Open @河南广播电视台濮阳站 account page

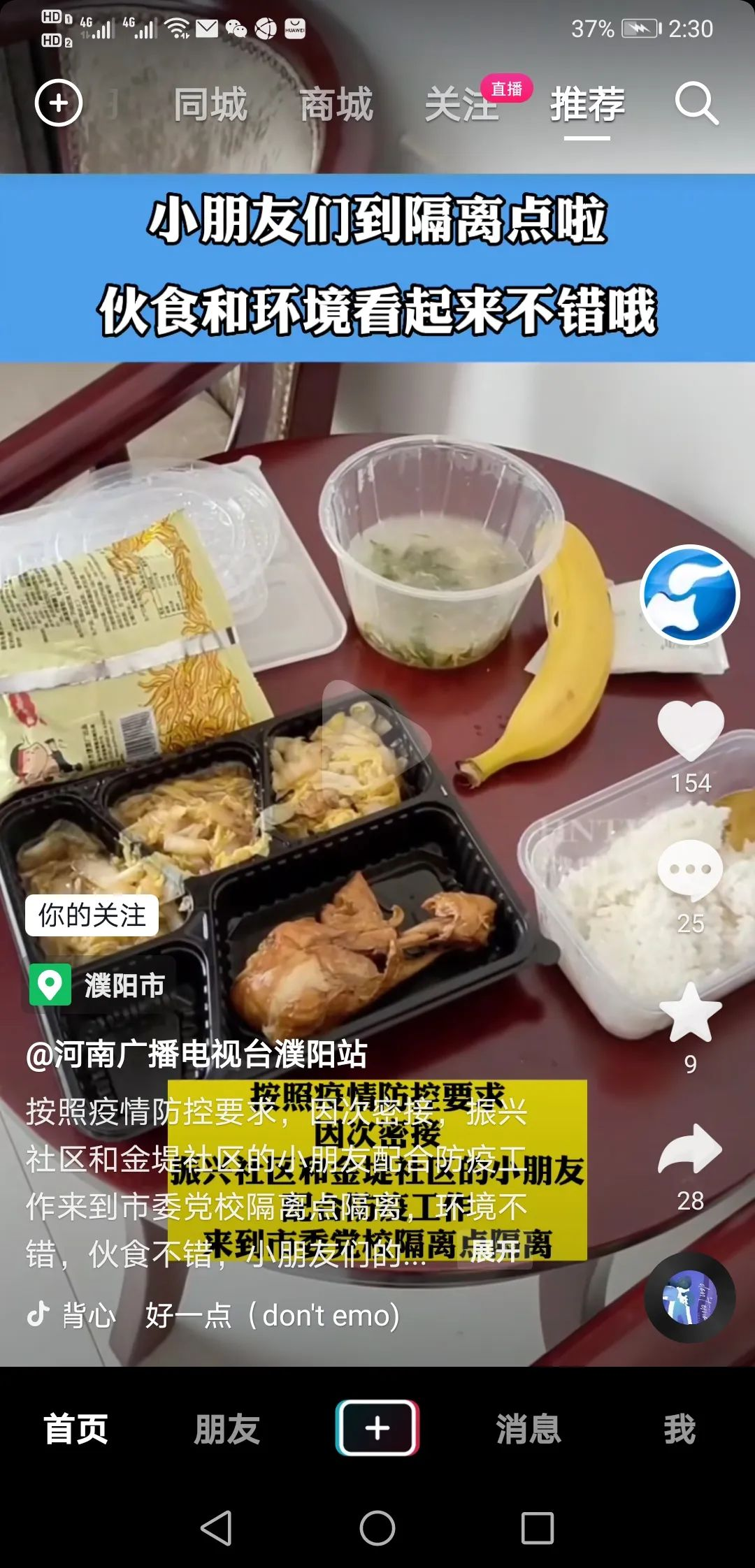196,1054
